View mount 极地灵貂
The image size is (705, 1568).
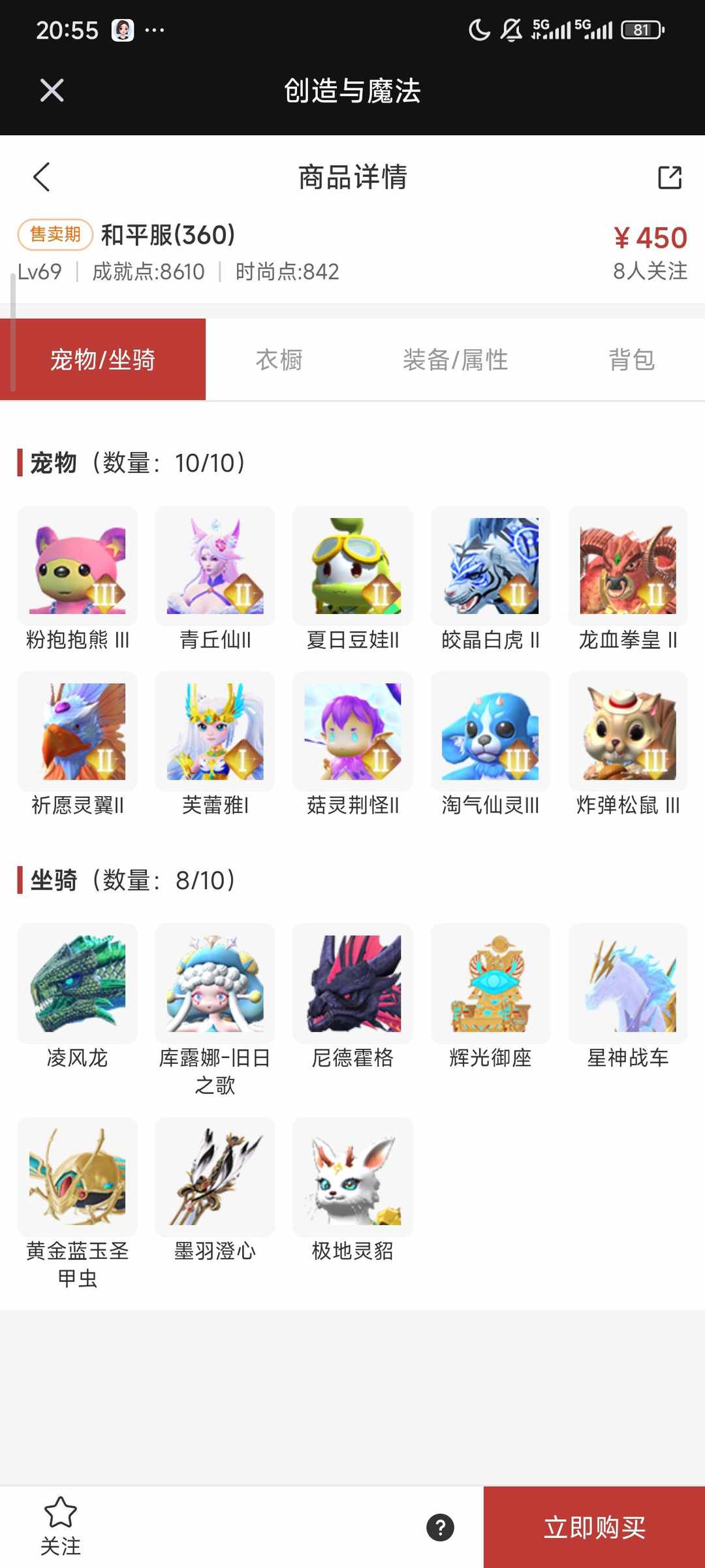(352, 1177)
